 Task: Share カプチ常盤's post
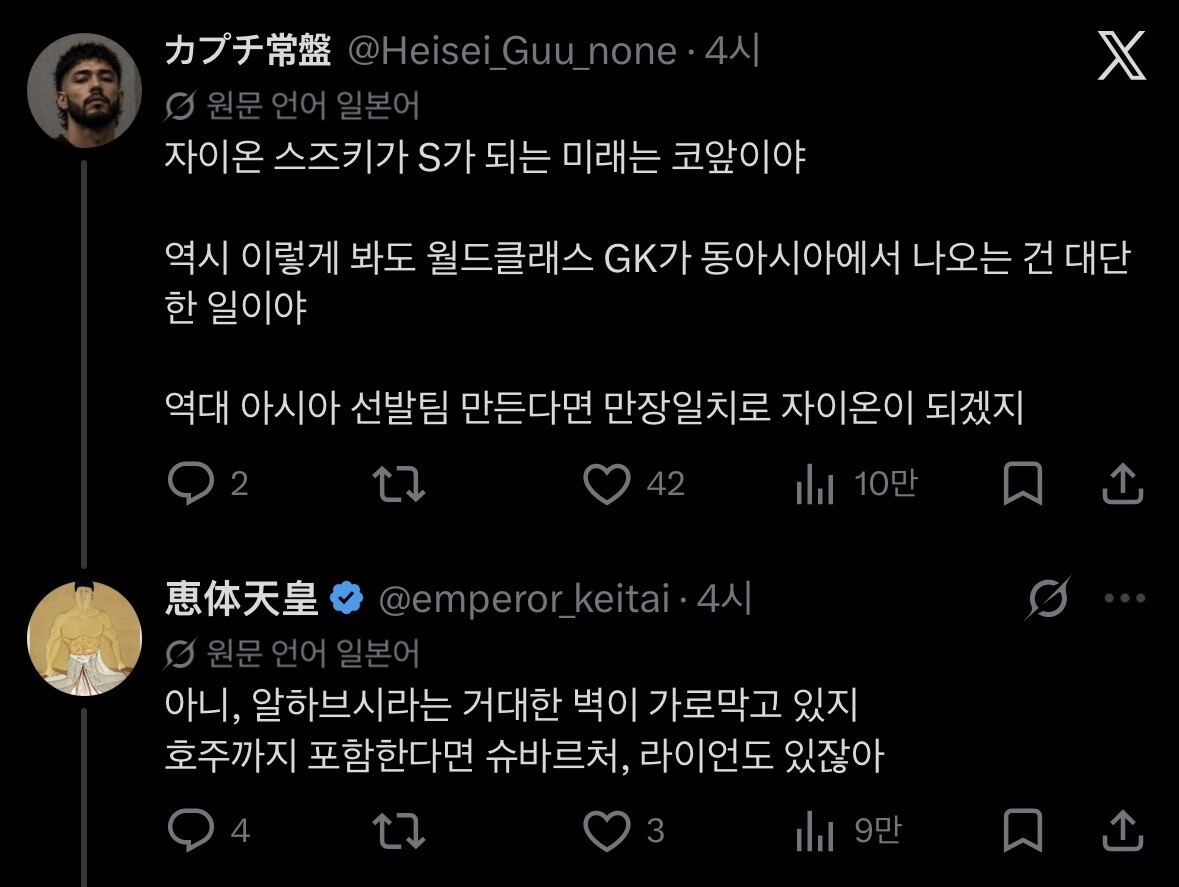1123,483
